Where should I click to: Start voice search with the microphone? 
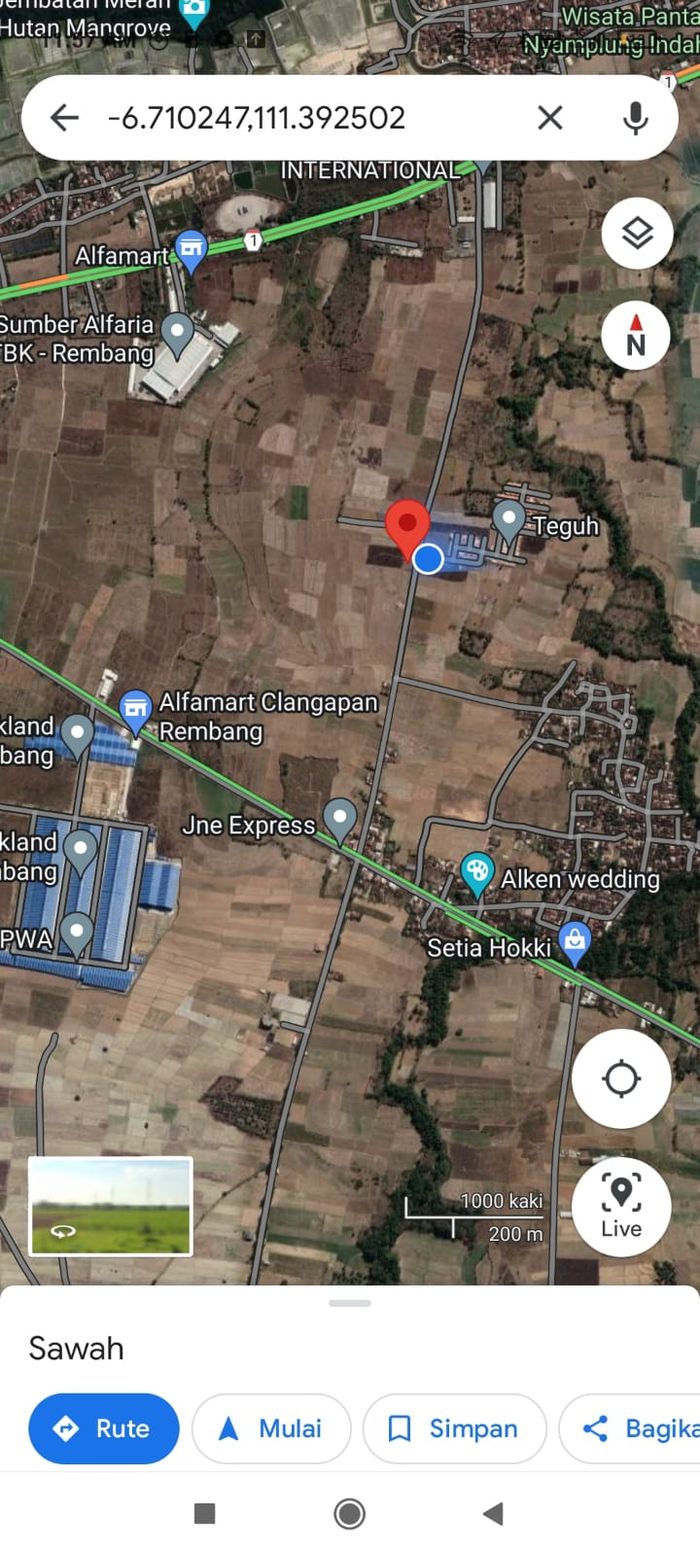tap(635, 118)
